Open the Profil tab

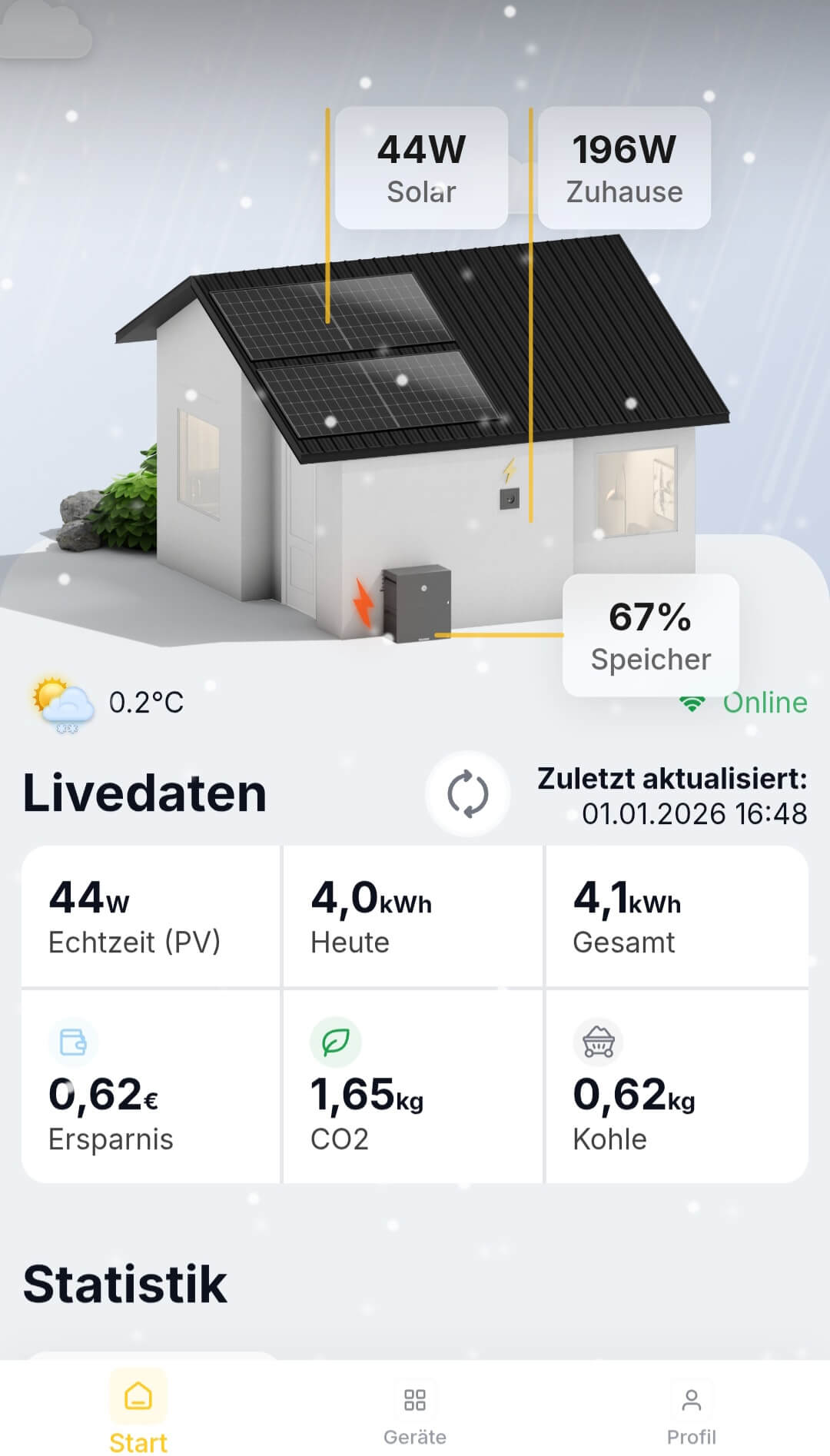point(691,1414)
